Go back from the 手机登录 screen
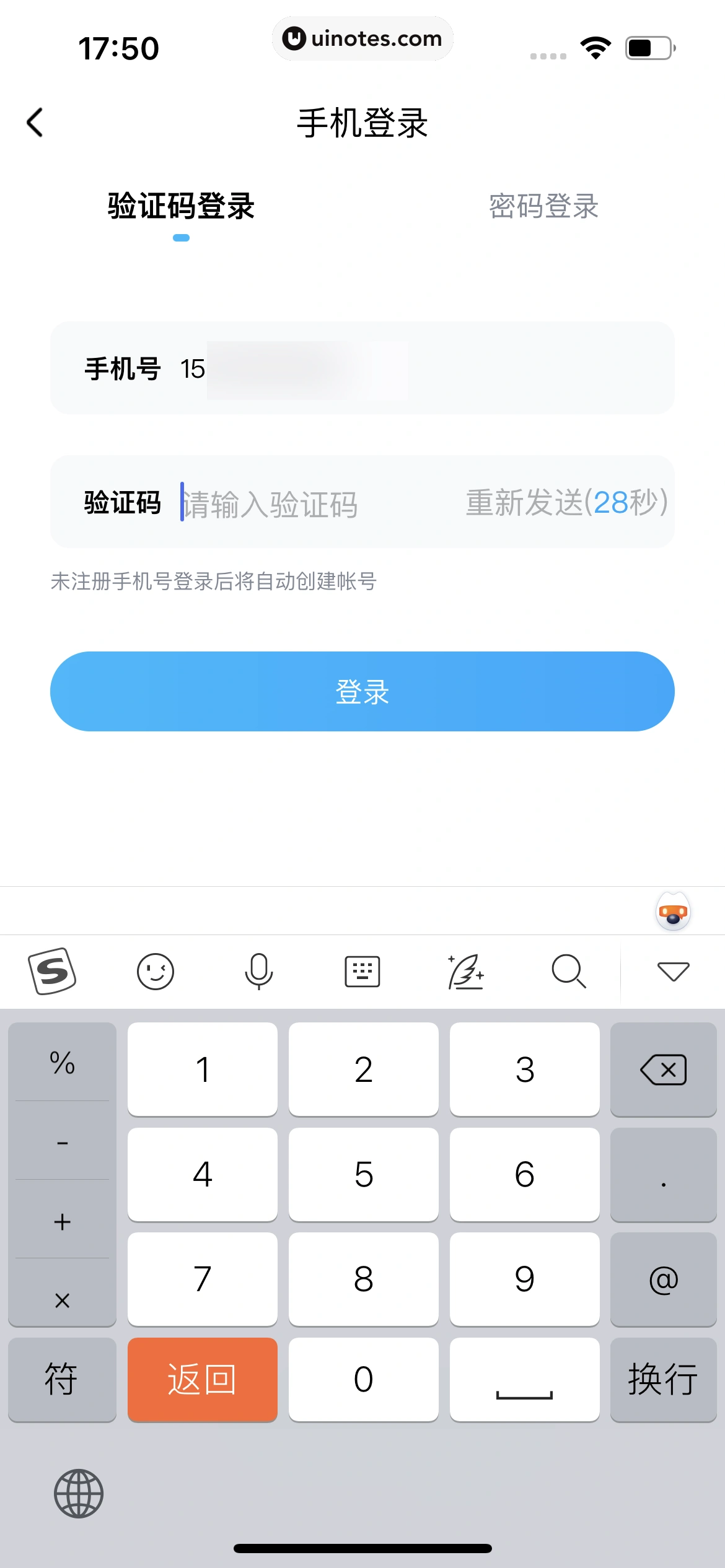 click(x=35, y=123)
